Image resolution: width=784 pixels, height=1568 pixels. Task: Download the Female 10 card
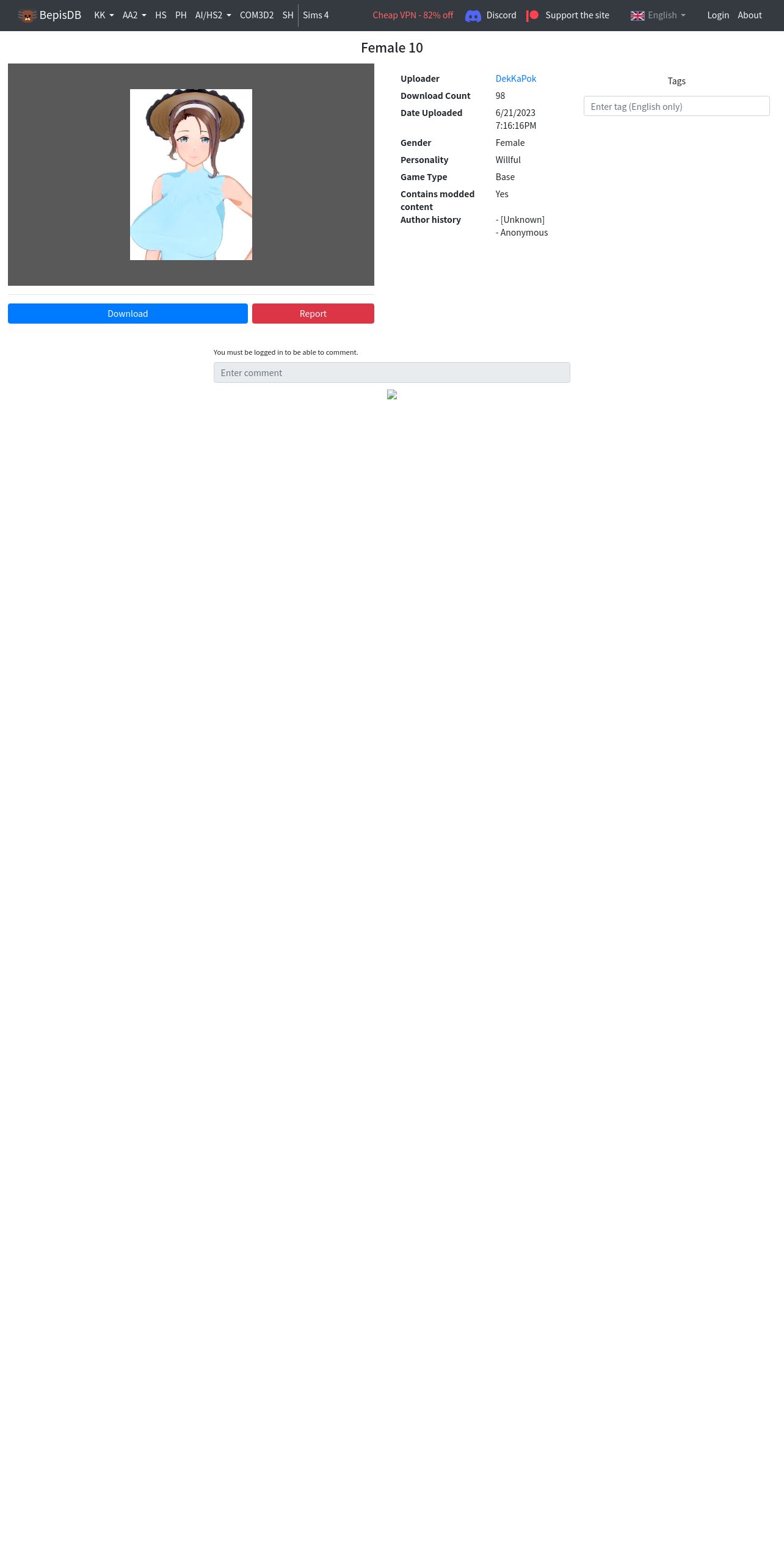coord(128,314)
